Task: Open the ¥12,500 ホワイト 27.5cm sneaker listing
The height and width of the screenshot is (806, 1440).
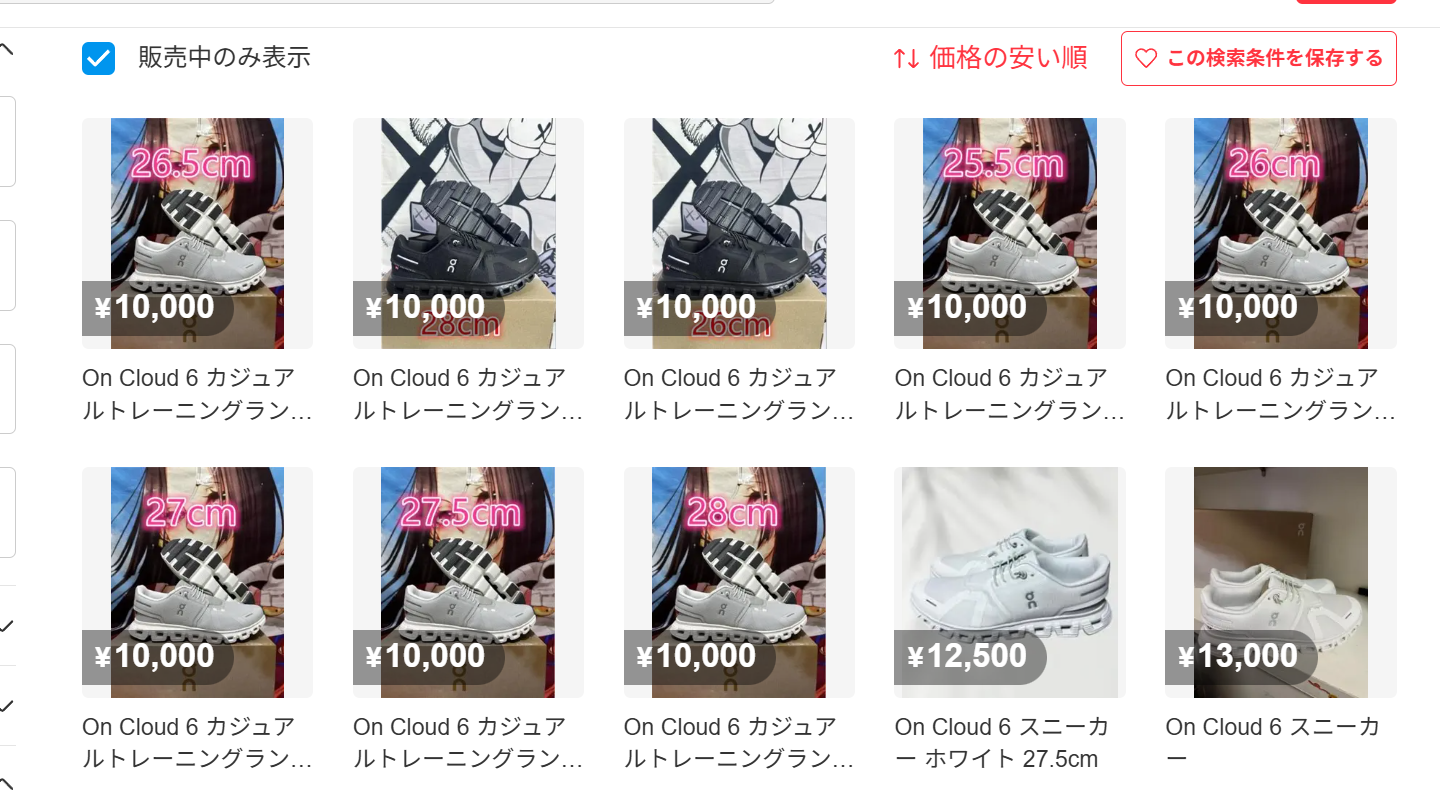Action: pos(1009,582)
